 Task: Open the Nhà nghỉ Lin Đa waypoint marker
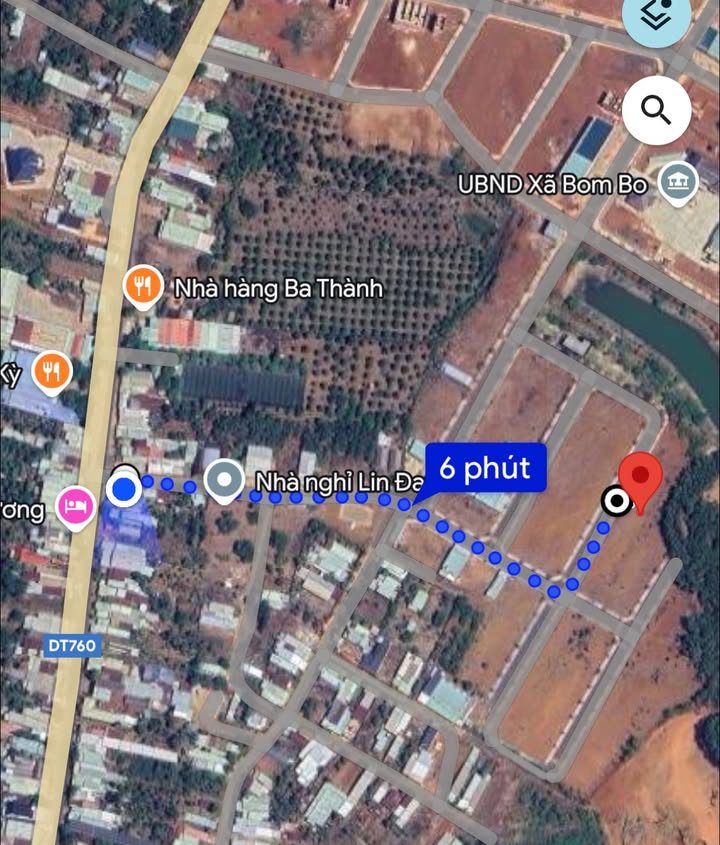[x=224, y=481]
